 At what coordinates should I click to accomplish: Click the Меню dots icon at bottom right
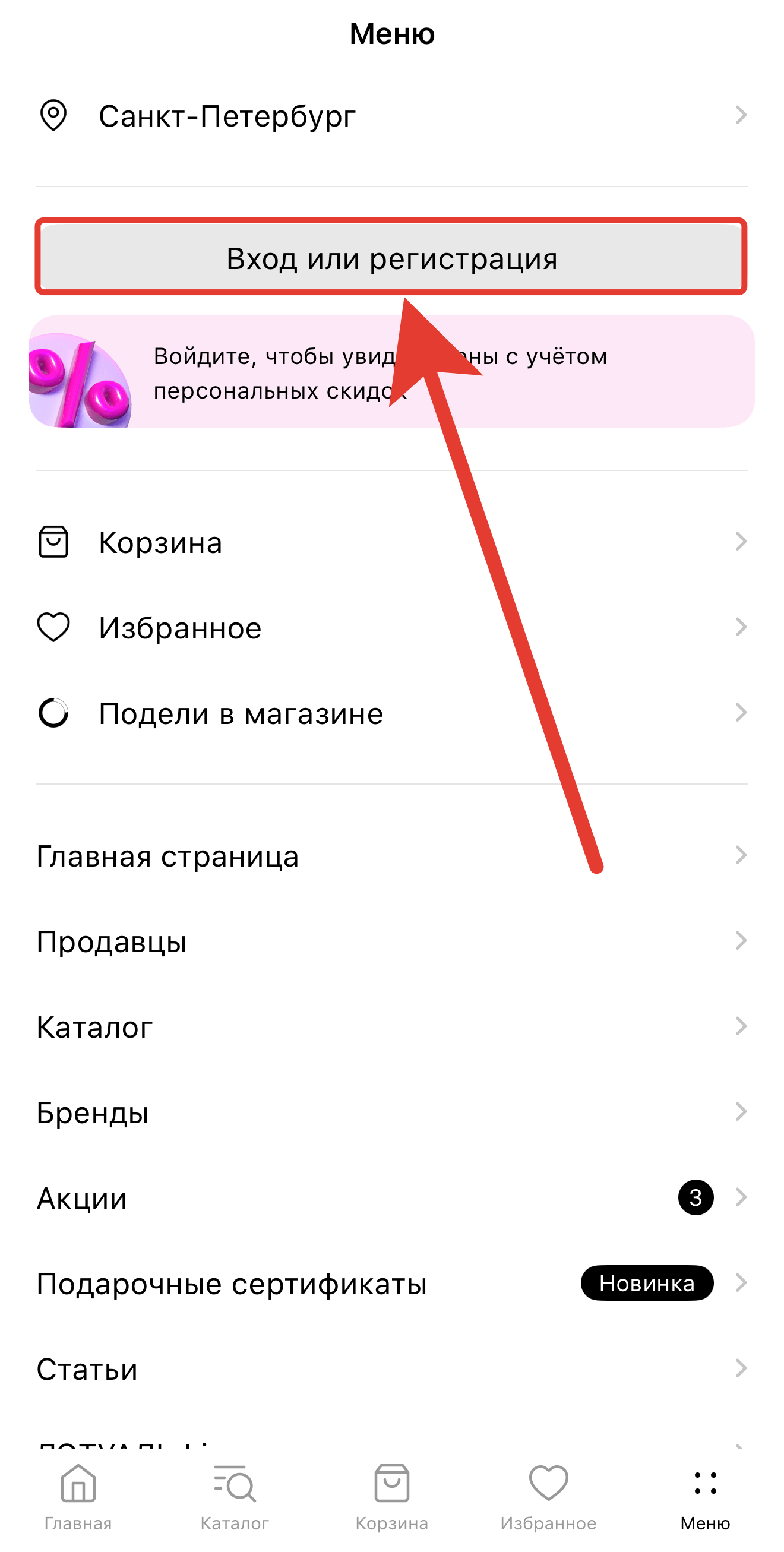[x=705, y=1482]
